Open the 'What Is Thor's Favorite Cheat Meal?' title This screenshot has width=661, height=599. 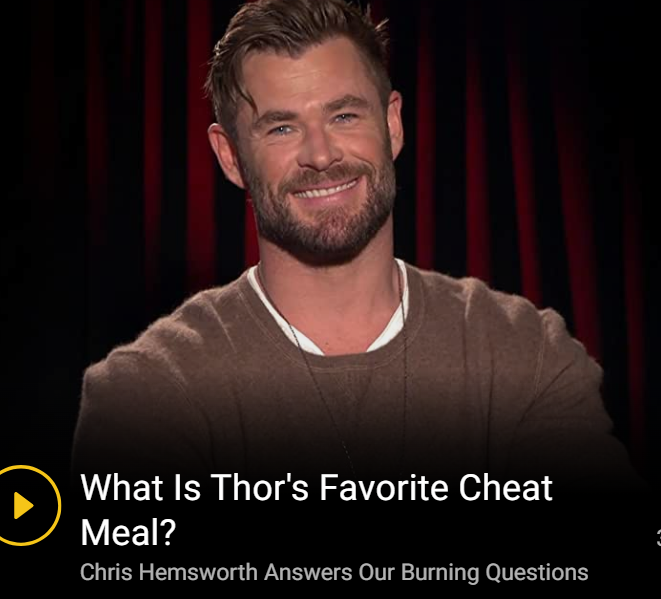(x=316, y=509)
